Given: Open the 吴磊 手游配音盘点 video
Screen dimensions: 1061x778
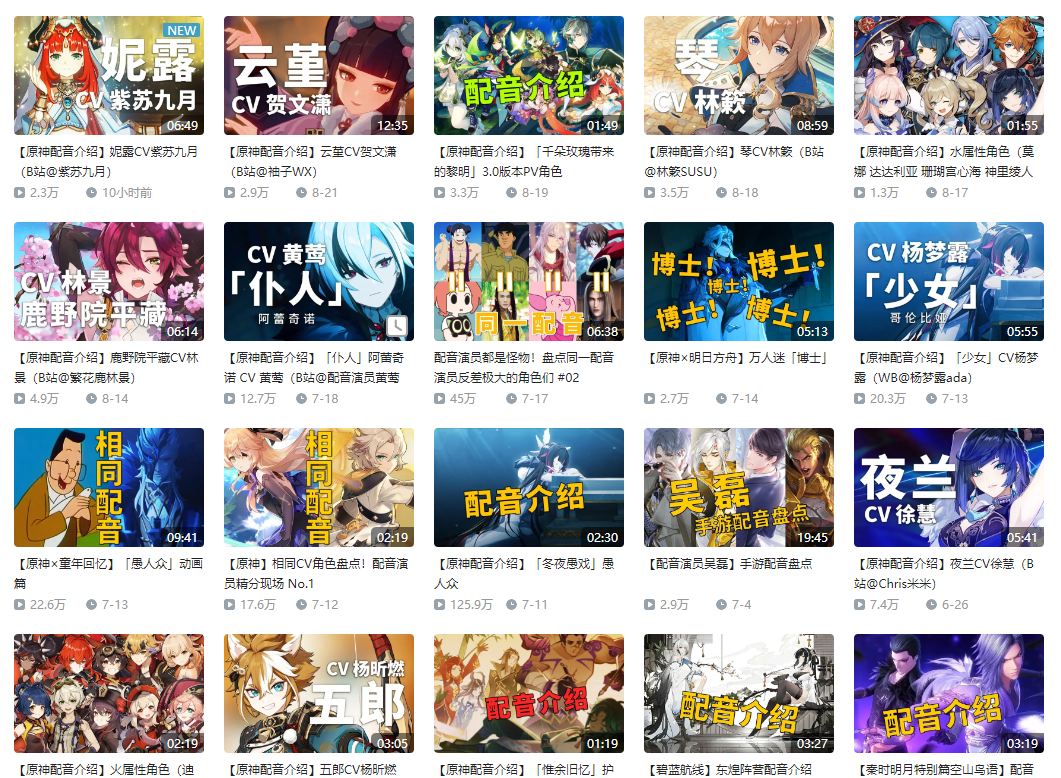Looking at the screenshot, I should (x=738, y=487).
